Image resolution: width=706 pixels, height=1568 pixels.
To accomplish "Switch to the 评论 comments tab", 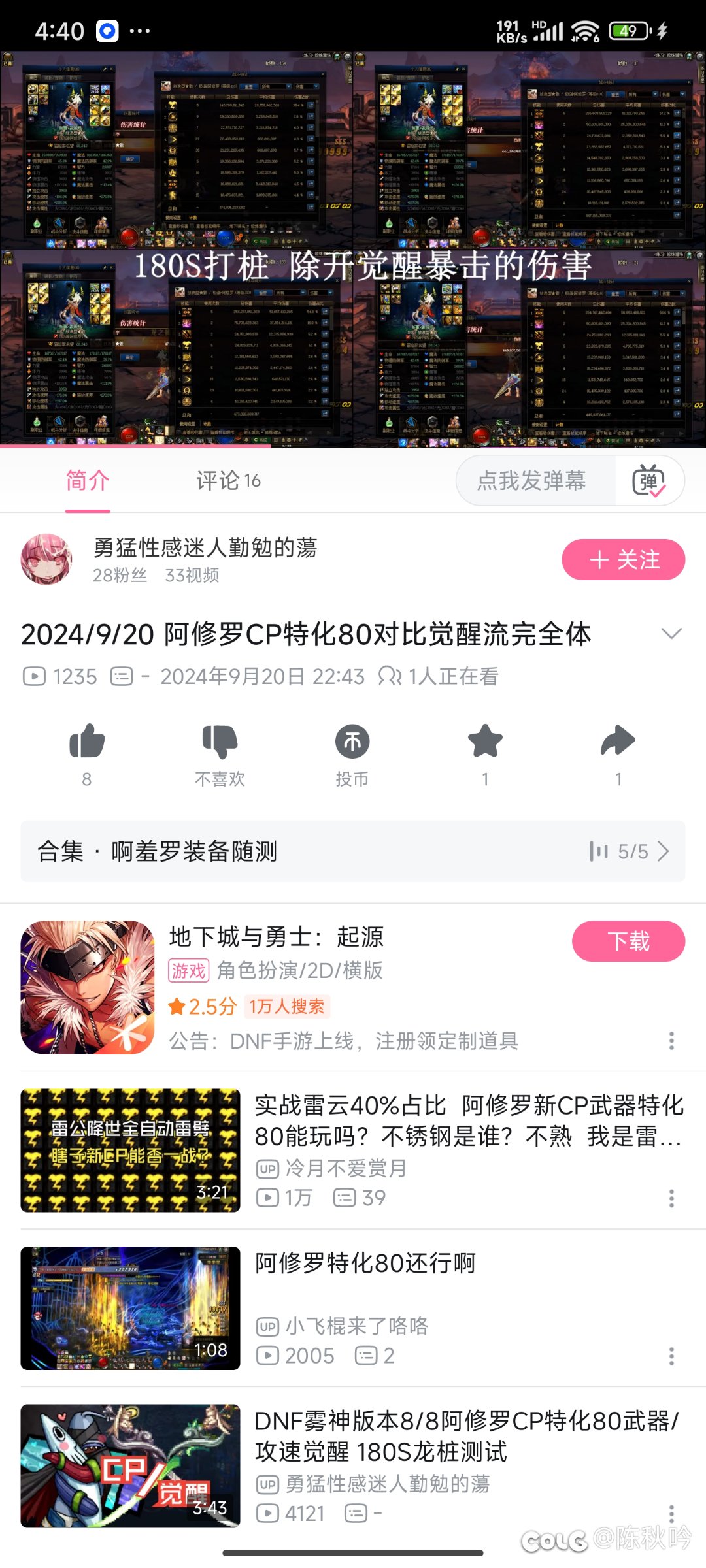I will click(x=228, y=481).
